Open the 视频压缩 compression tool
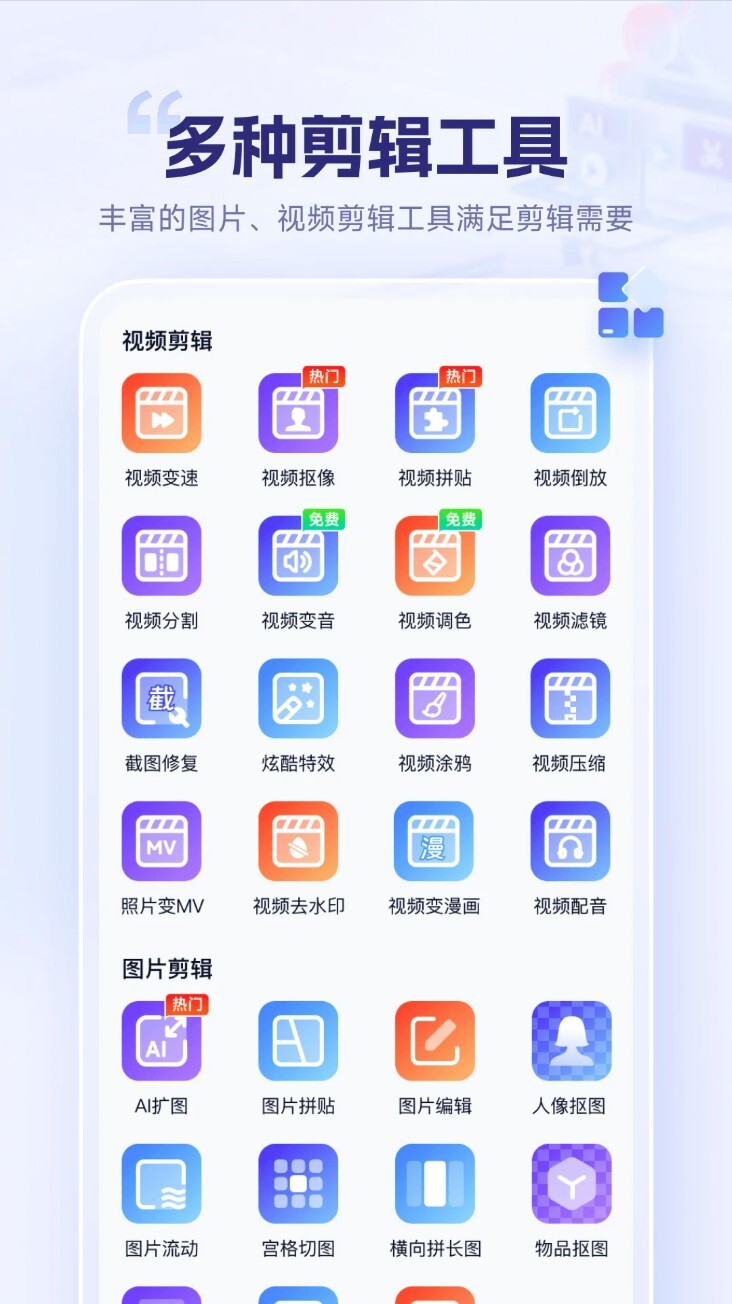Viewport: 732px width, 1304px height. tap(570, 698)
